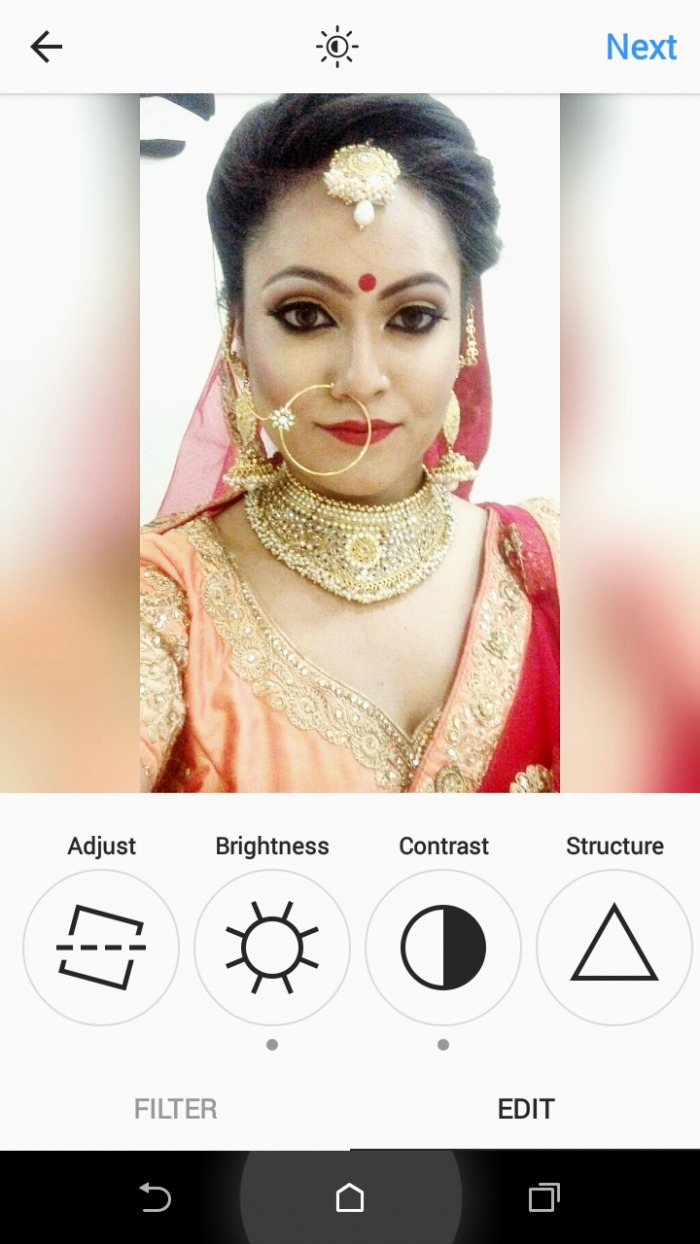Go back using the top arrow
The width and height of the screenshot is (700, 1244).
[46, 47]
